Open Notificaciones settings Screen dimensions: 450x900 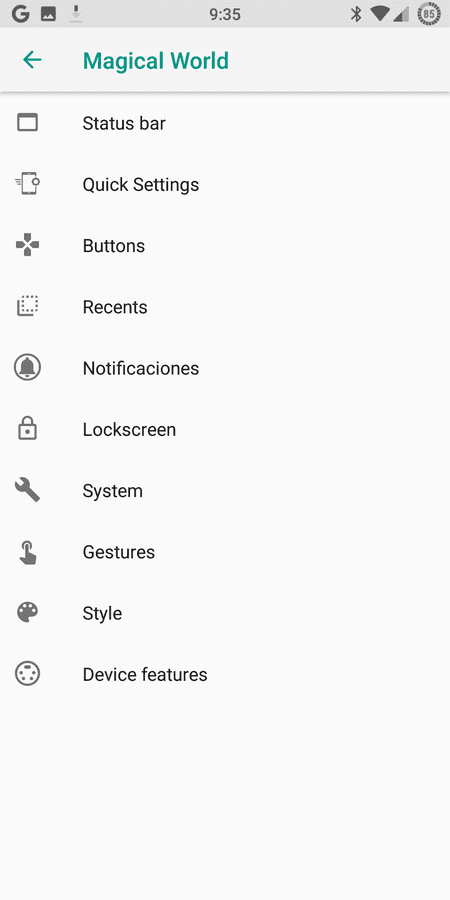[x=225, y=368]
